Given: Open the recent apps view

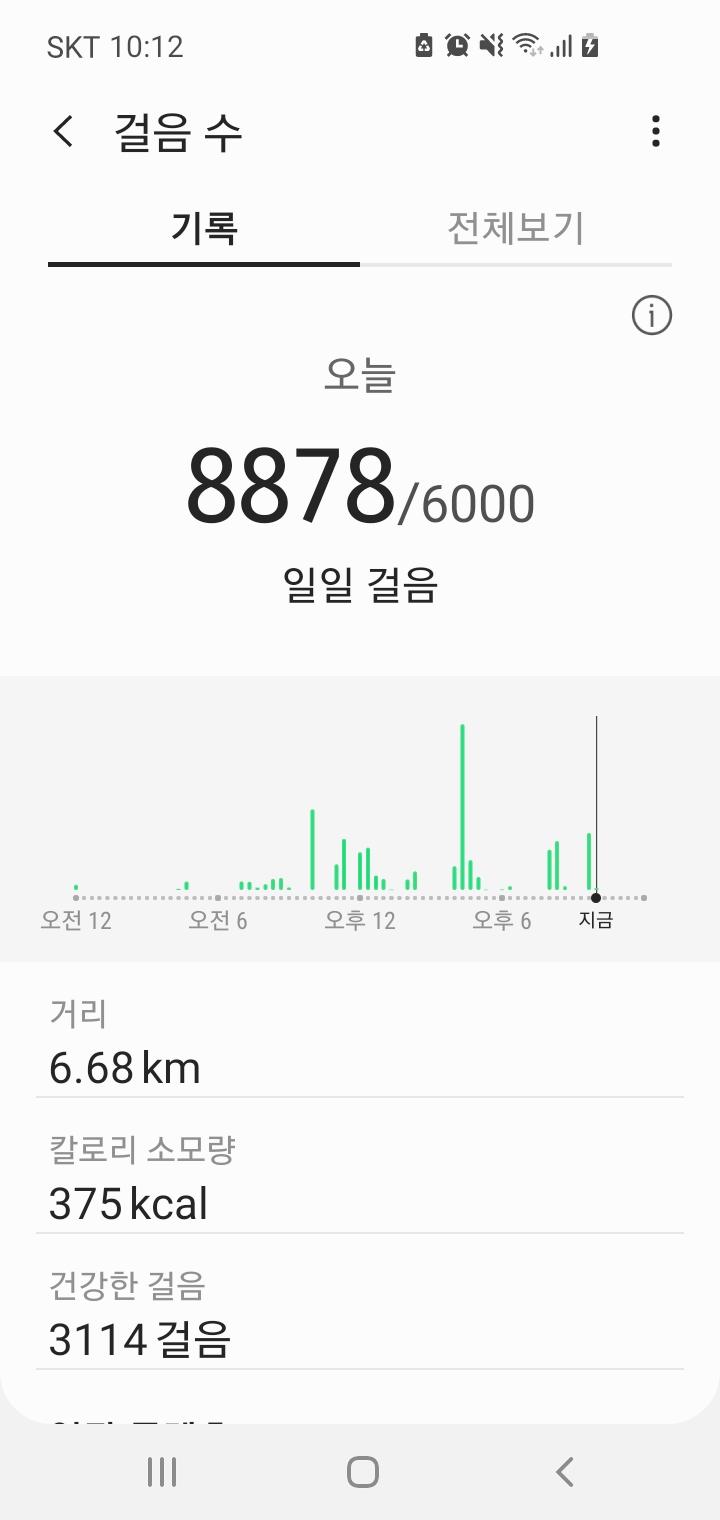Looking at the screenshot, I should tap(162, 1472).
